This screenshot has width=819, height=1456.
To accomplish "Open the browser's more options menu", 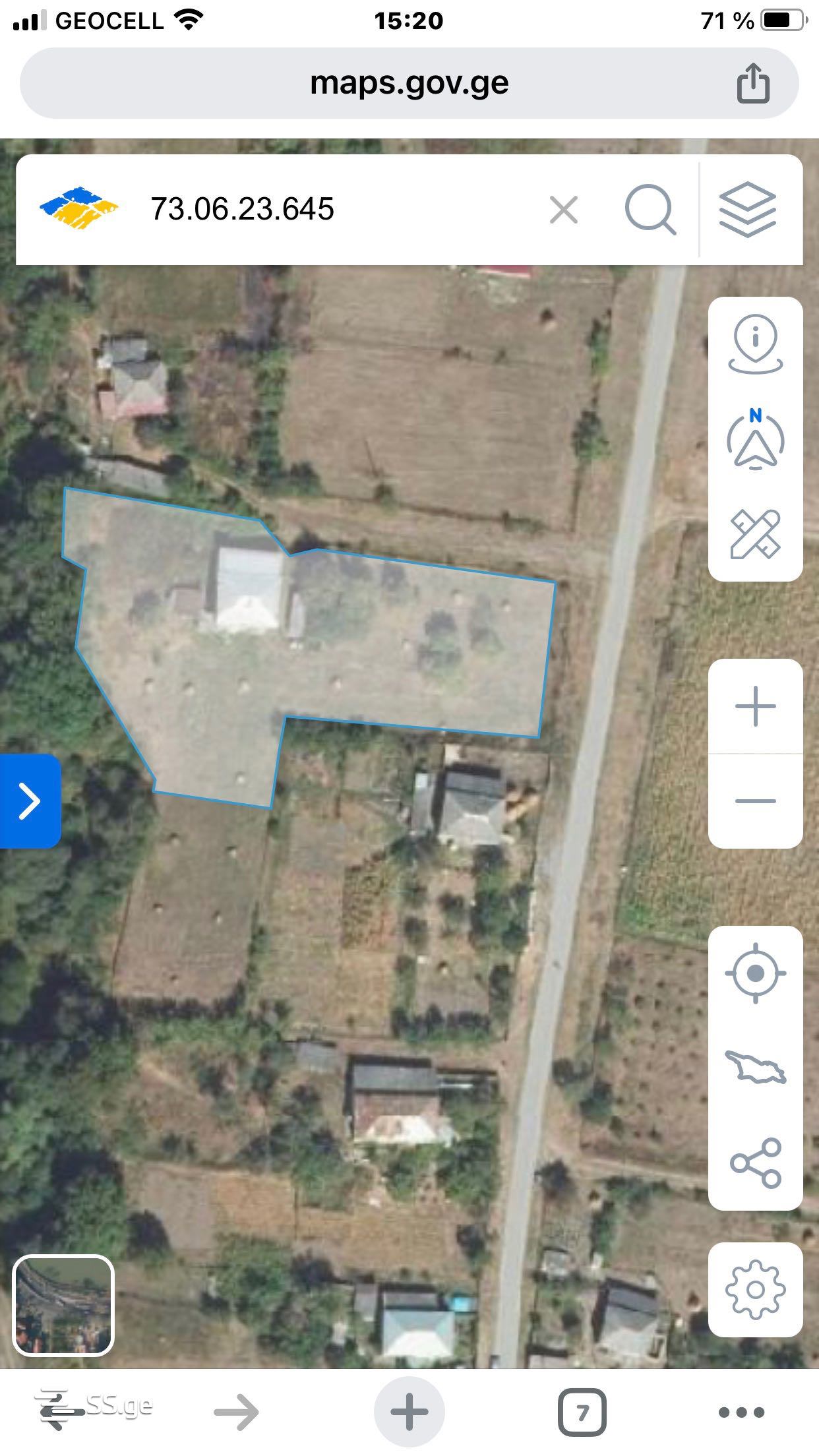I will [741, 1412].
